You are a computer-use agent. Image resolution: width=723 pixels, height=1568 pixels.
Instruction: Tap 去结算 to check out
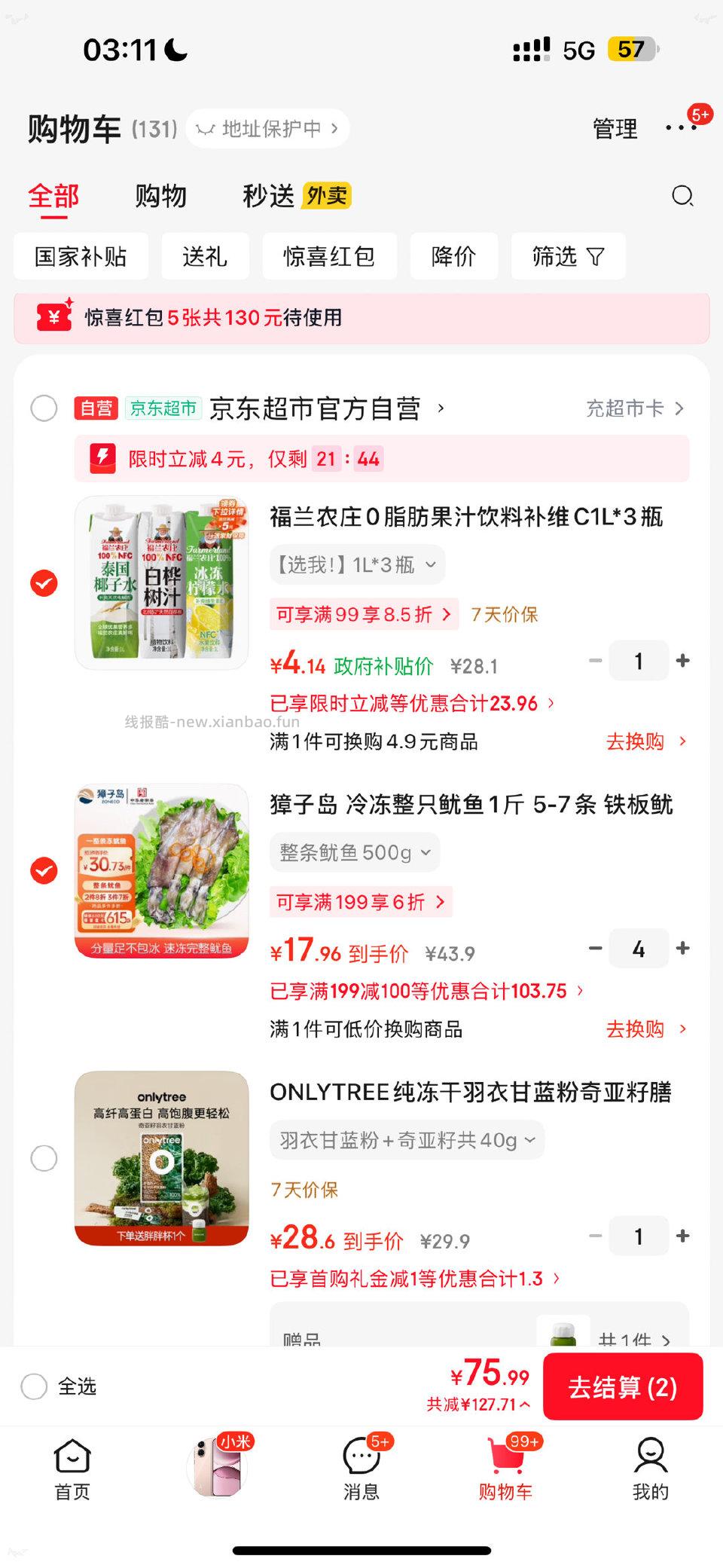coord(622,1386)
